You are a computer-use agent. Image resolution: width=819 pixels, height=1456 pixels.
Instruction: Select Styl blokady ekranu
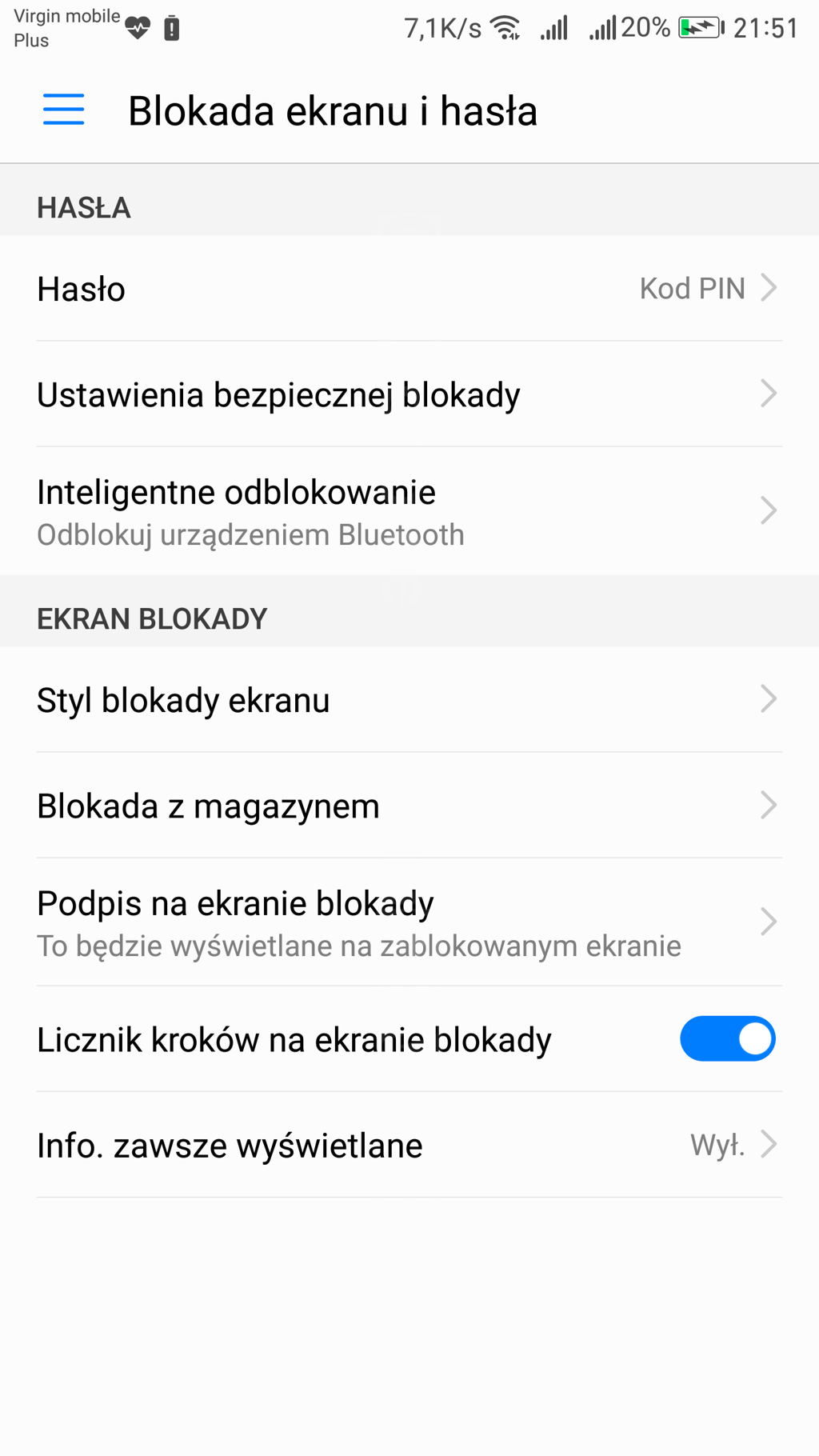[x=408, y=700]
